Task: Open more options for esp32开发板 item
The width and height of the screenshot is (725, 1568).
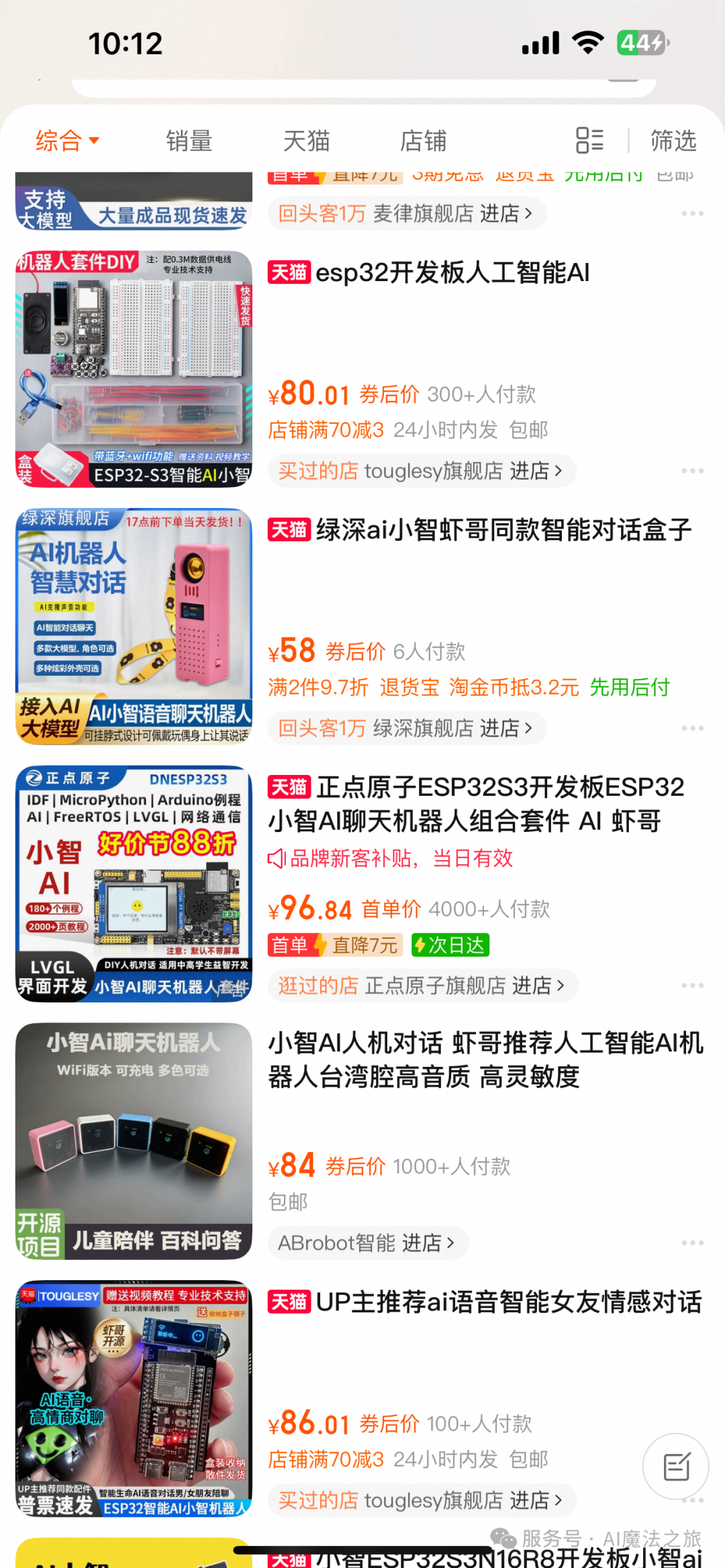Action: click(x=692, y=471)
